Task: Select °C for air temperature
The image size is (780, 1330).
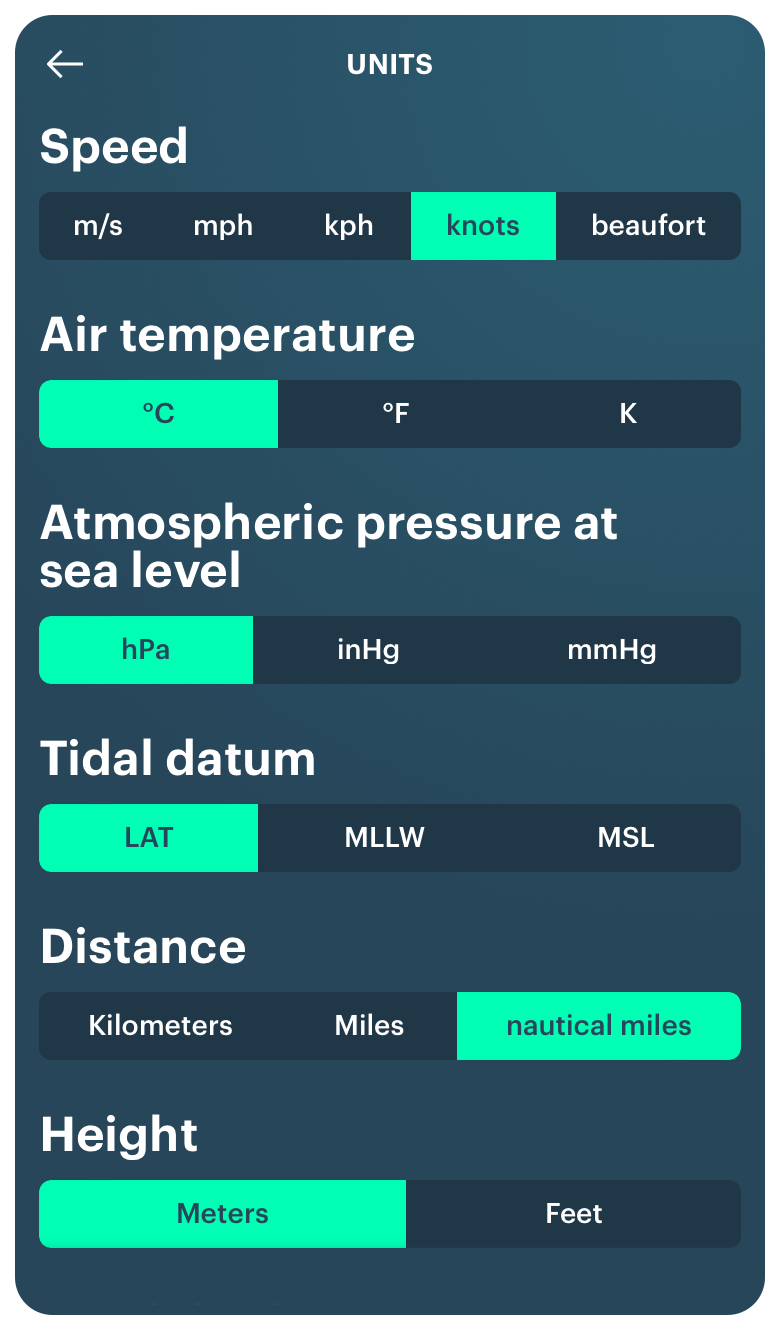Action: point(158,414)
